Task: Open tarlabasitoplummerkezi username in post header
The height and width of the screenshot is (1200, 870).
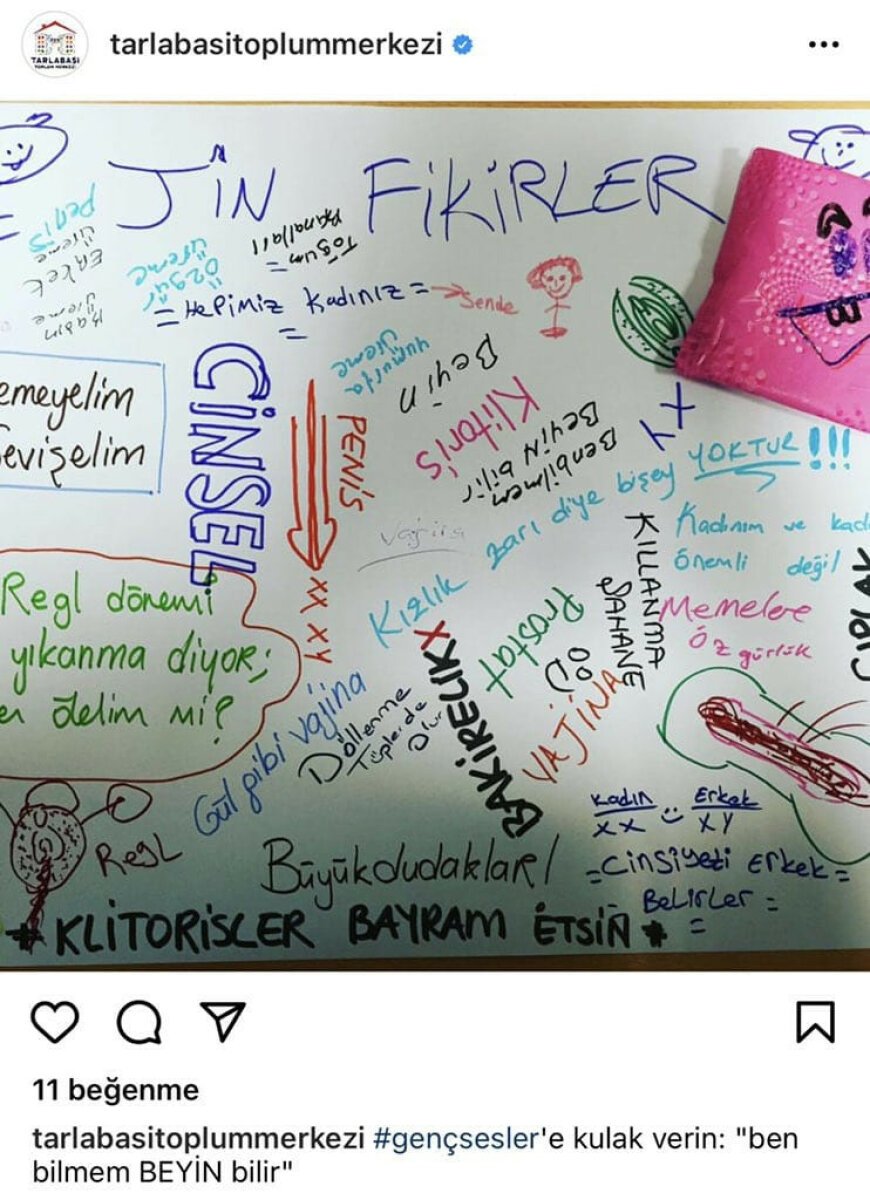Action: click(276, 45)
